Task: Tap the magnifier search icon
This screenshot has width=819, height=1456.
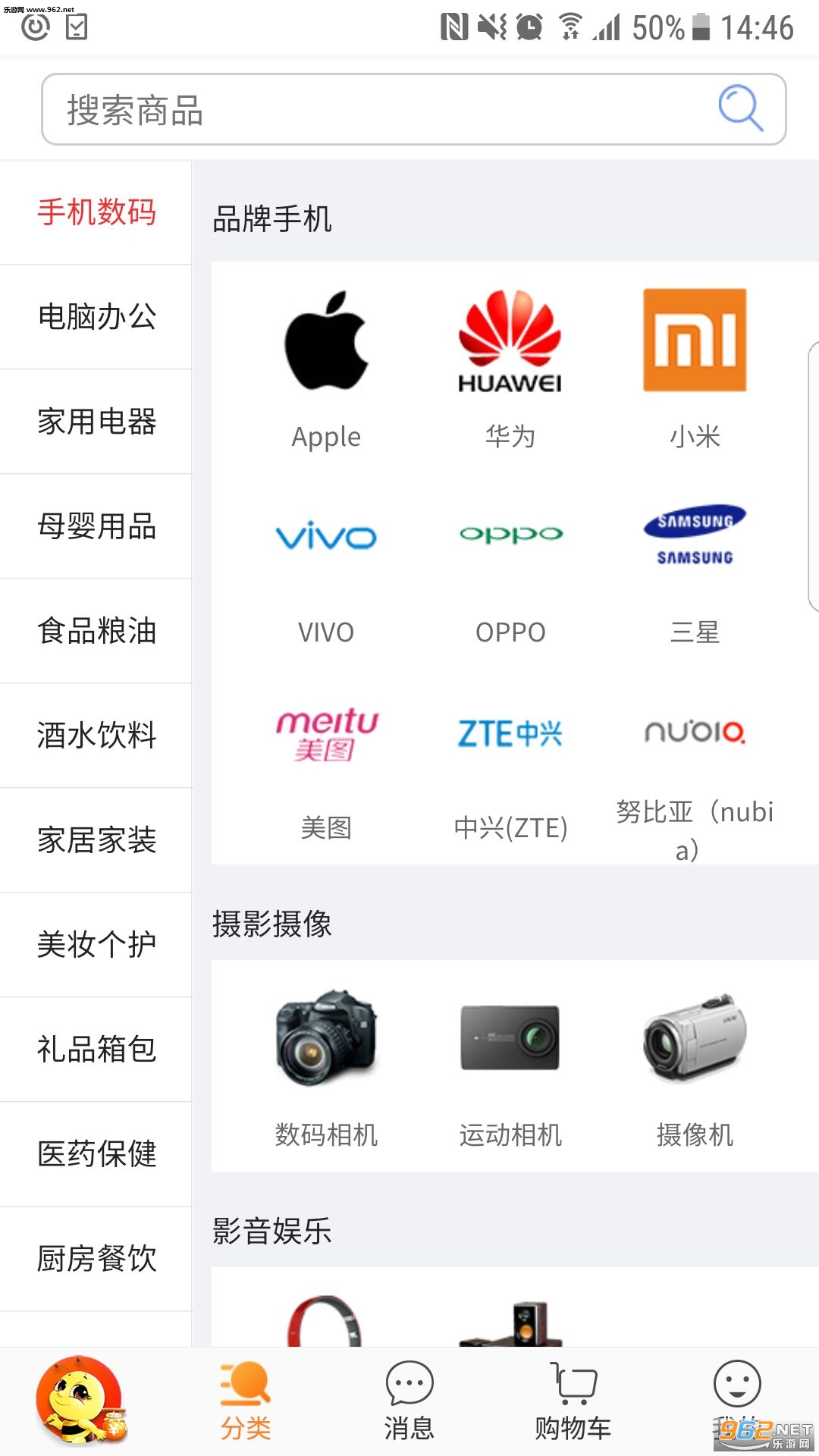Action: coord(740,108)
